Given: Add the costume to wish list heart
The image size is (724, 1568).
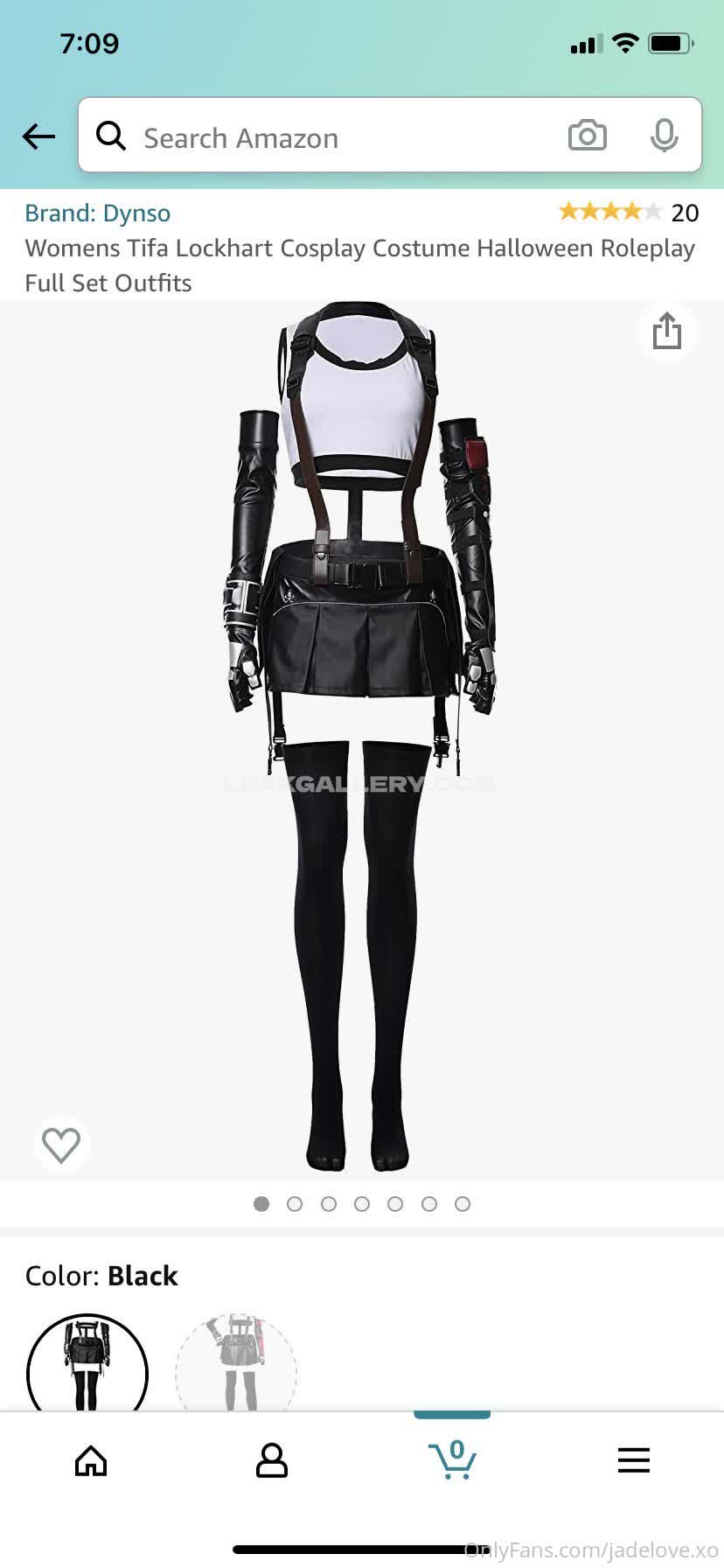Looking at the screenshot, I should point(61,1144).
